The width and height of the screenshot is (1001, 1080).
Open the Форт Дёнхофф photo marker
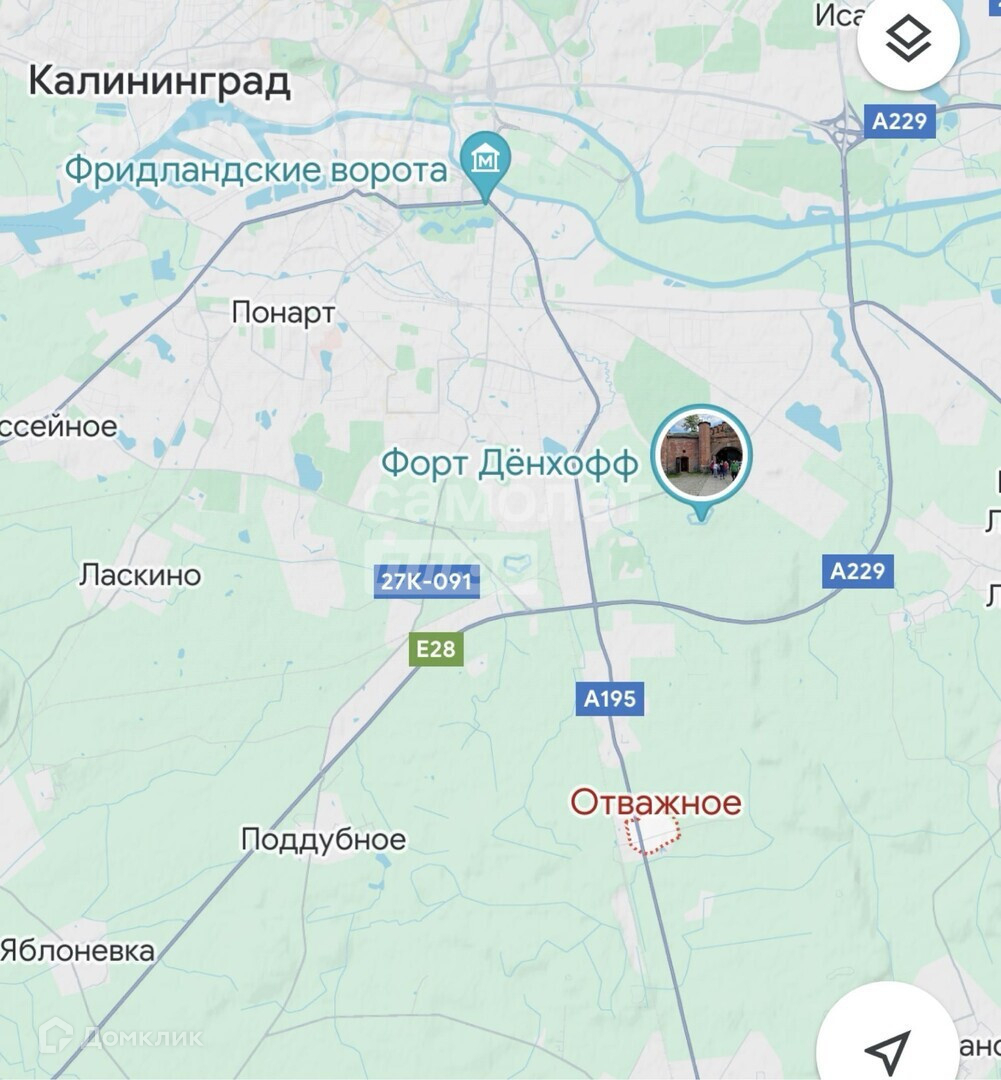click(x=701, y=455)
